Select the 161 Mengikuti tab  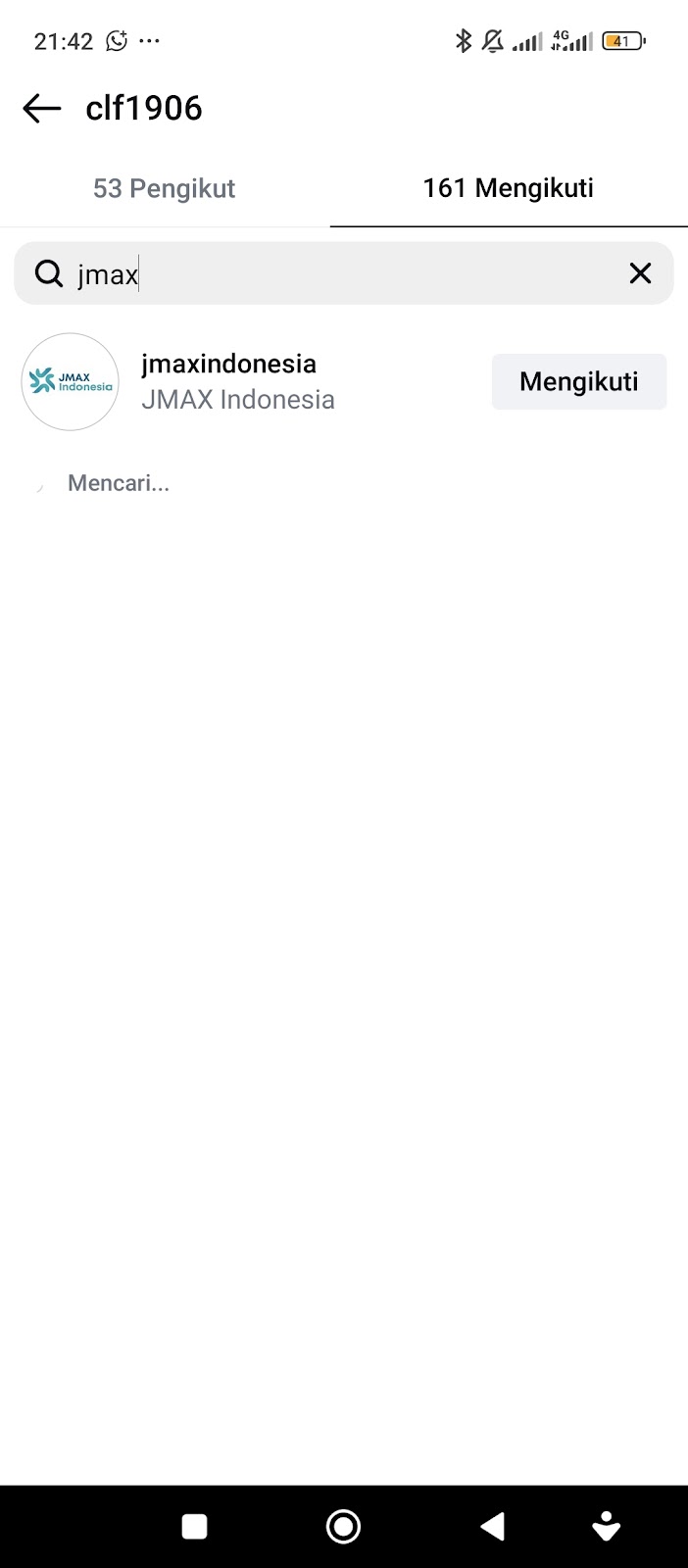pyautogui.click(x=508, y=188)
